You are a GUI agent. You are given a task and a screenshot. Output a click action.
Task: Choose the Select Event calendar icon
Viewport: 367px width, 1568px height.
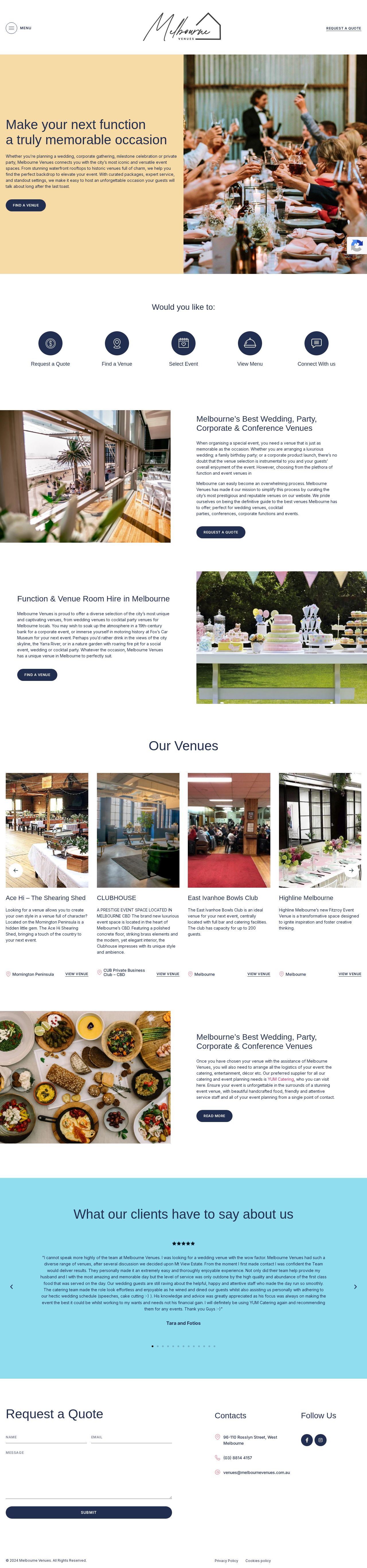coord(183,343)
